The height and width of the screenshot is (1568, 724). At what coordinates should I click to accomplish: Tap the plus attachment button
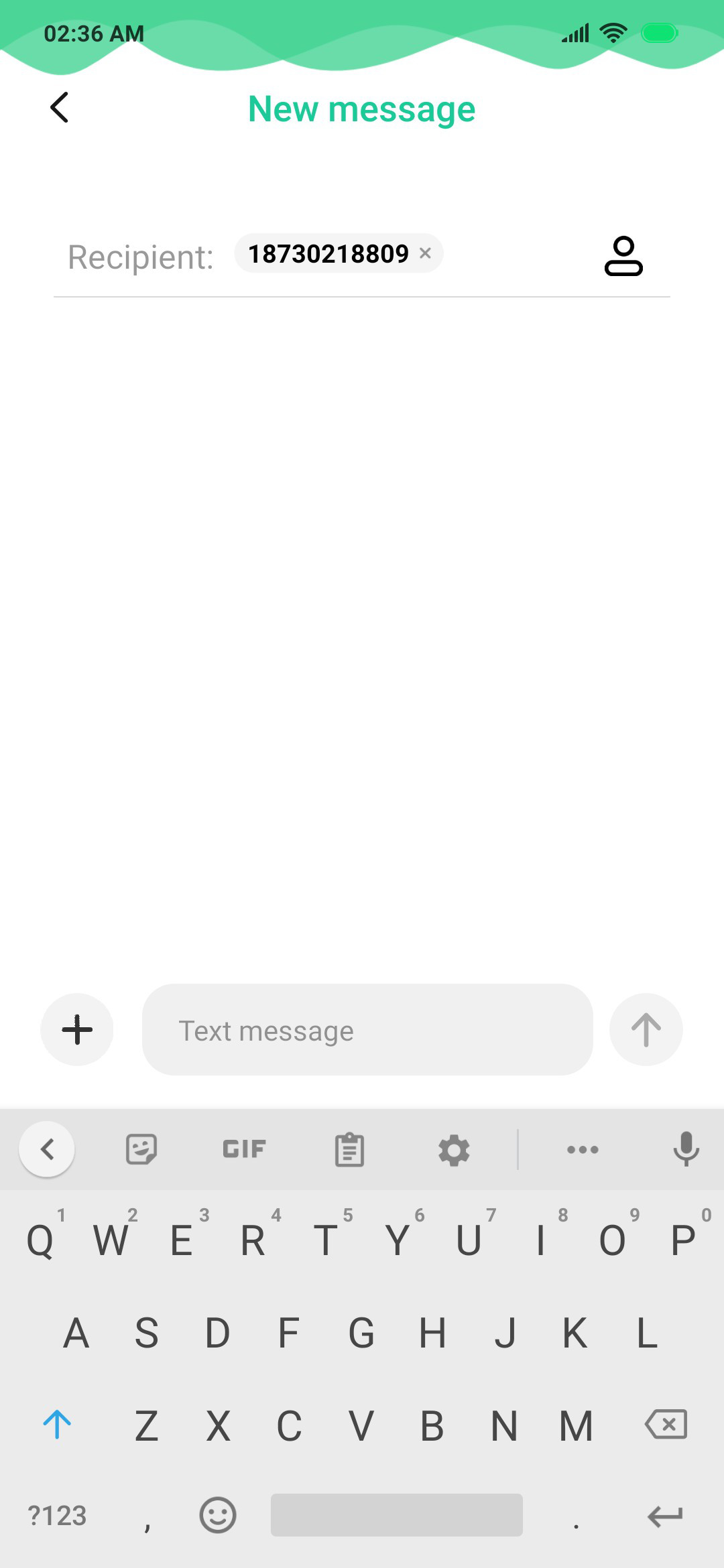point(77,1029)
